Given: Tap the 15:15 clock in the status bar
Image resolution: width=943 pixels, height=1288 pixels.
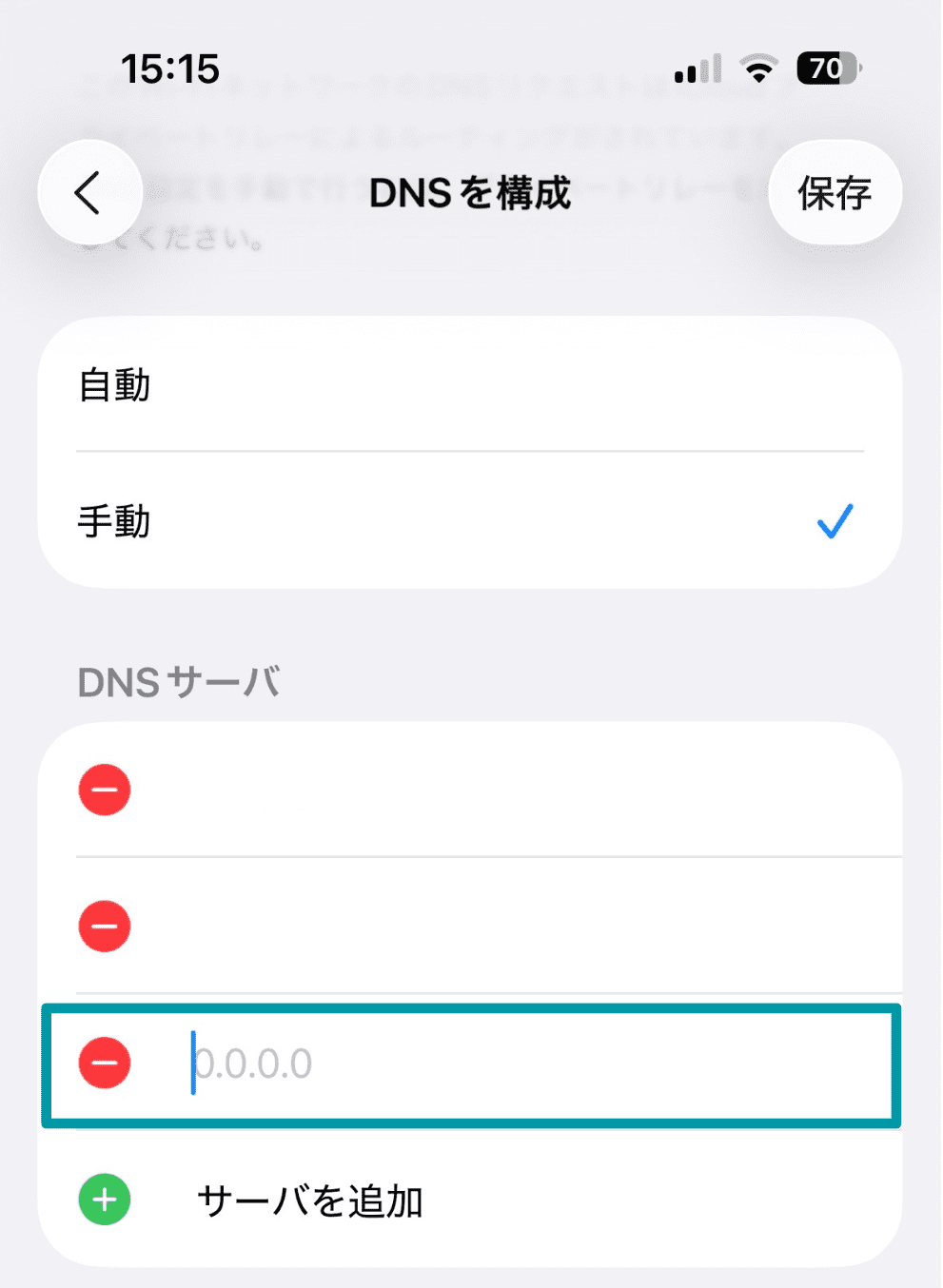Looking at the screenshot, I should tap(169, 68).
